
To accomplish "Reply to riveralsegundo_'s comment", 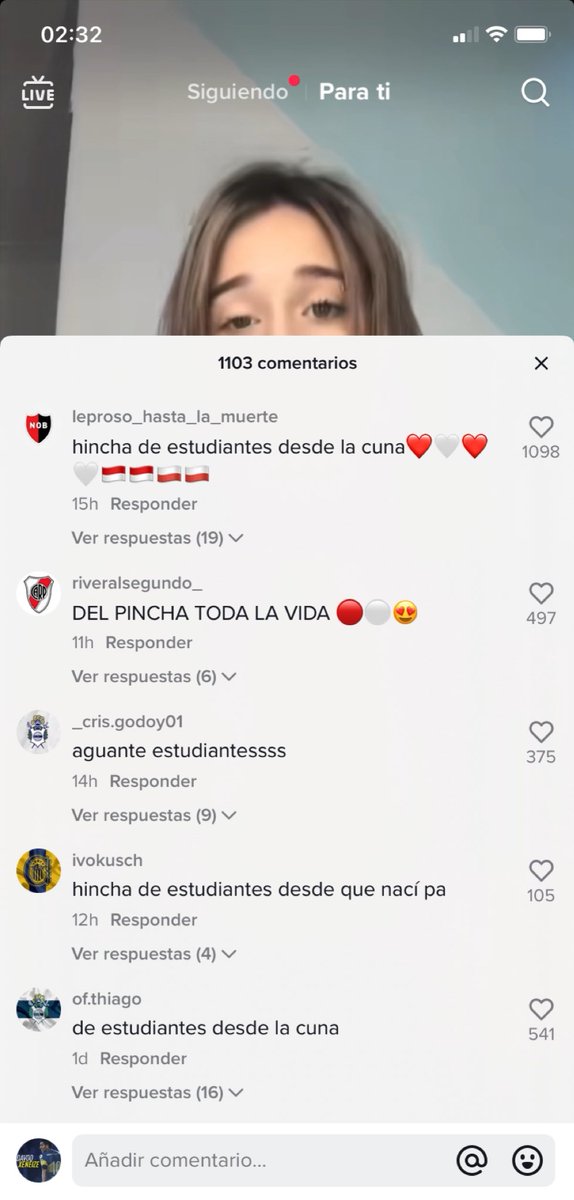I will pyautogui.click(x=149, y=642).
